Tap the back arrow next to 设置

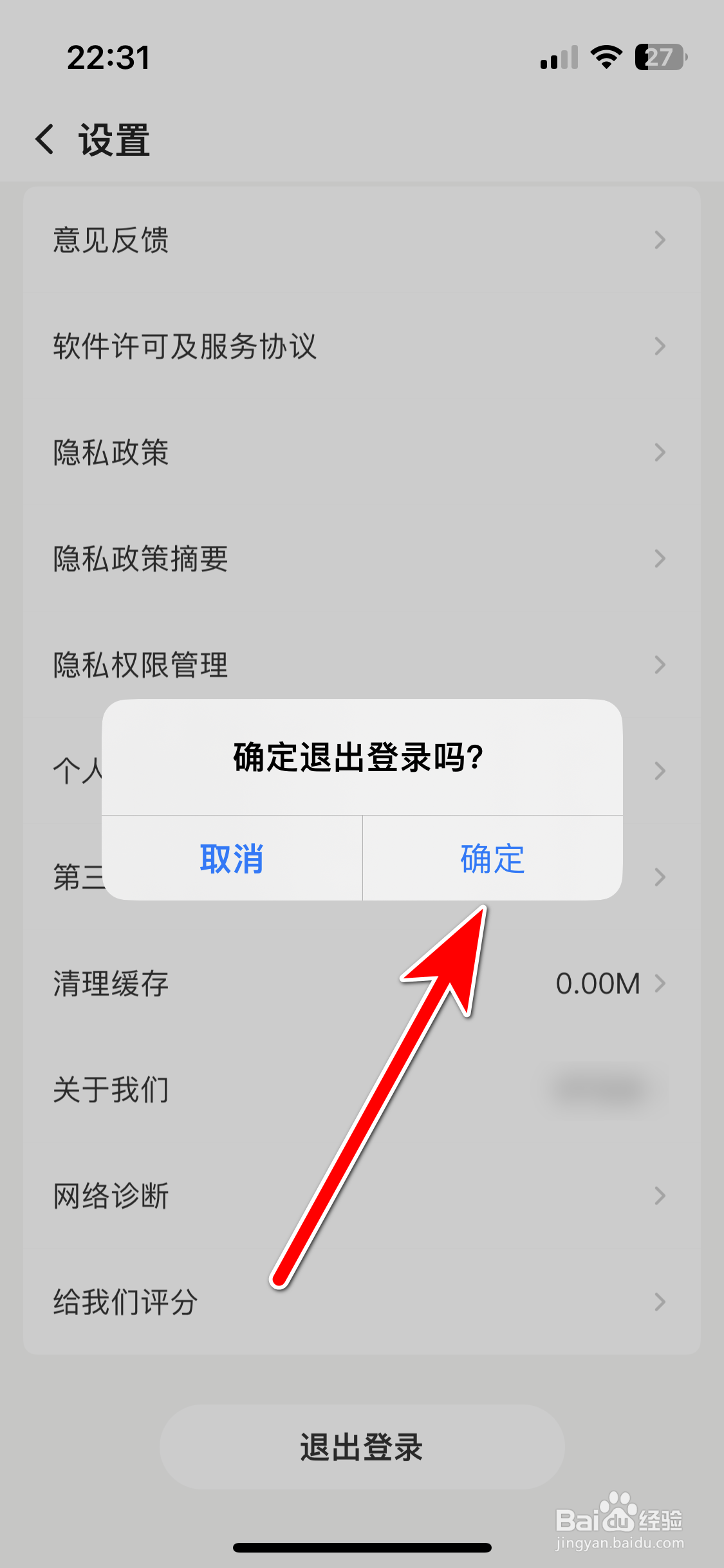point(44,140)
